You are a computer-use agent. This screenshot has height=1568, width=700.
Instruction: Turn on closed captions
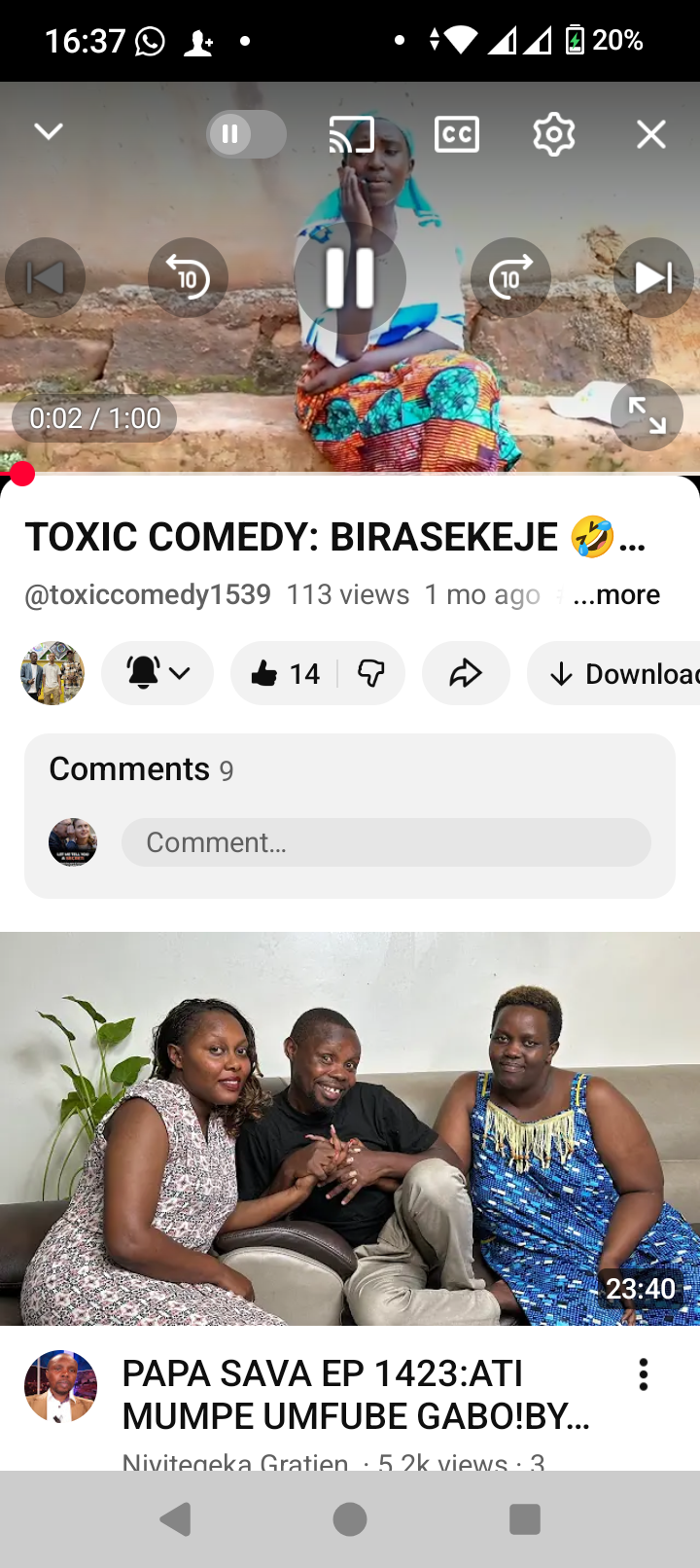click(x=456, y=134)
